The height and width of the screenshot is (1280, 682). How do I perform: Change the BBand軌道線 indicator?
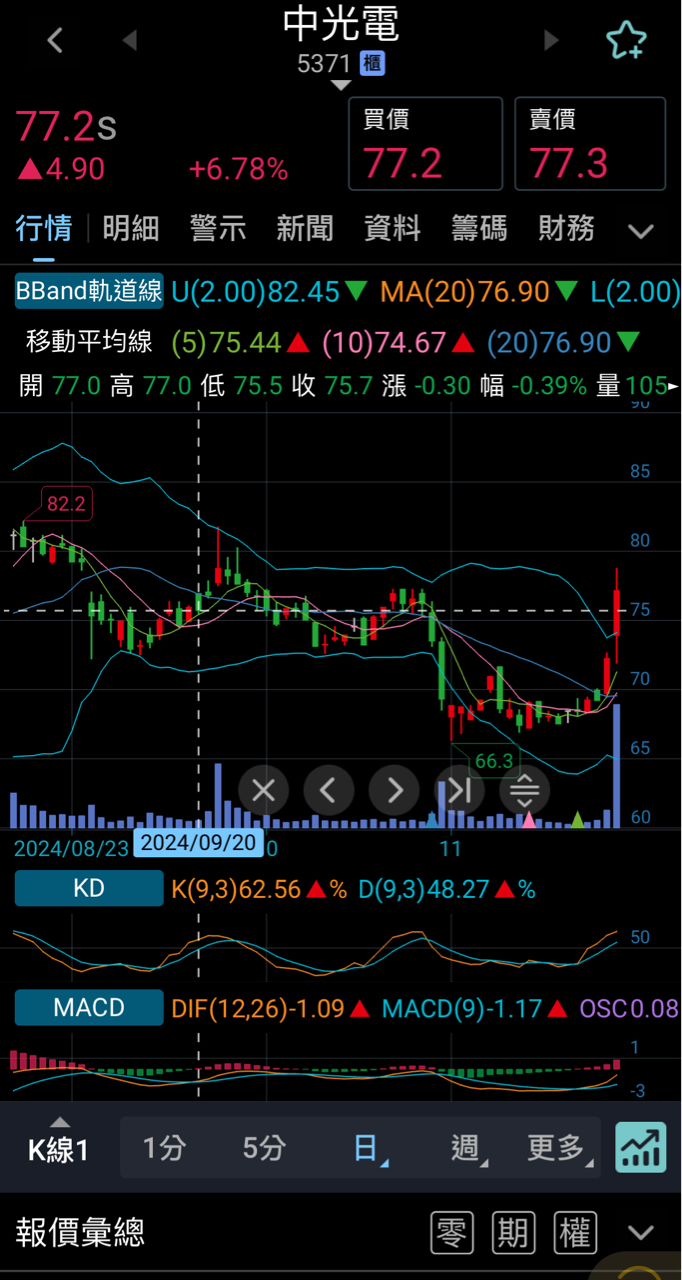[x=89, y=291]
